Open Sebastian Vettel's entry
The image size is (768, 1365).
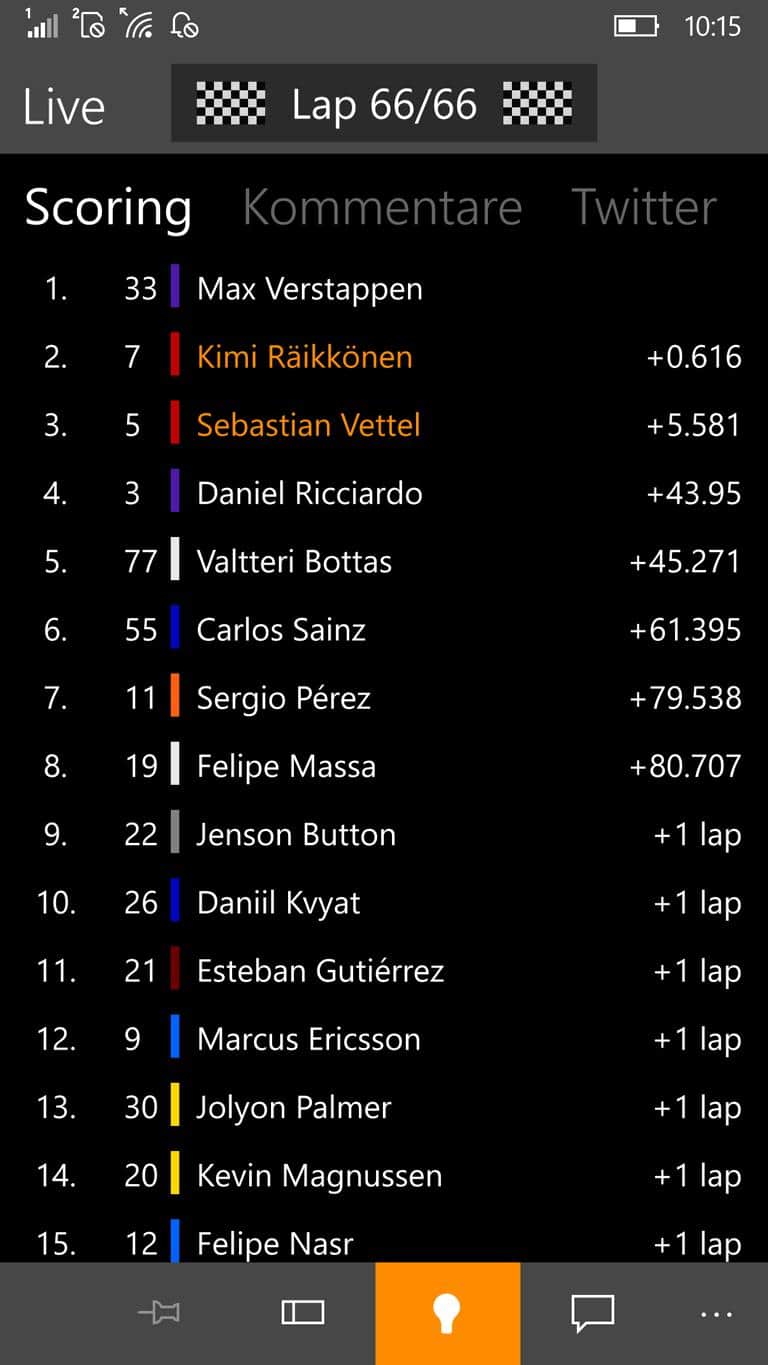click(384, 425)
